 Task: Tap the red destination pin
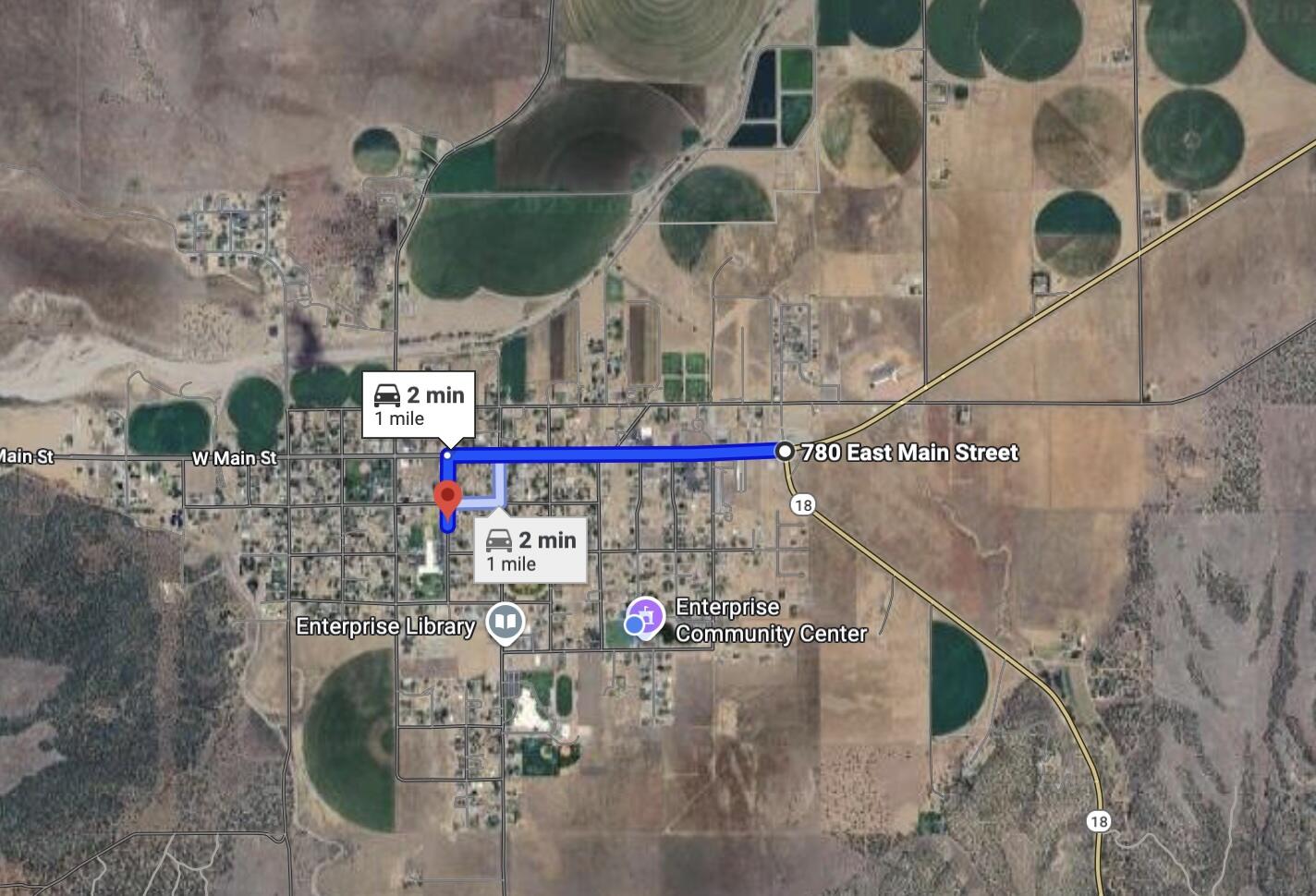click(x=448, y=499)
